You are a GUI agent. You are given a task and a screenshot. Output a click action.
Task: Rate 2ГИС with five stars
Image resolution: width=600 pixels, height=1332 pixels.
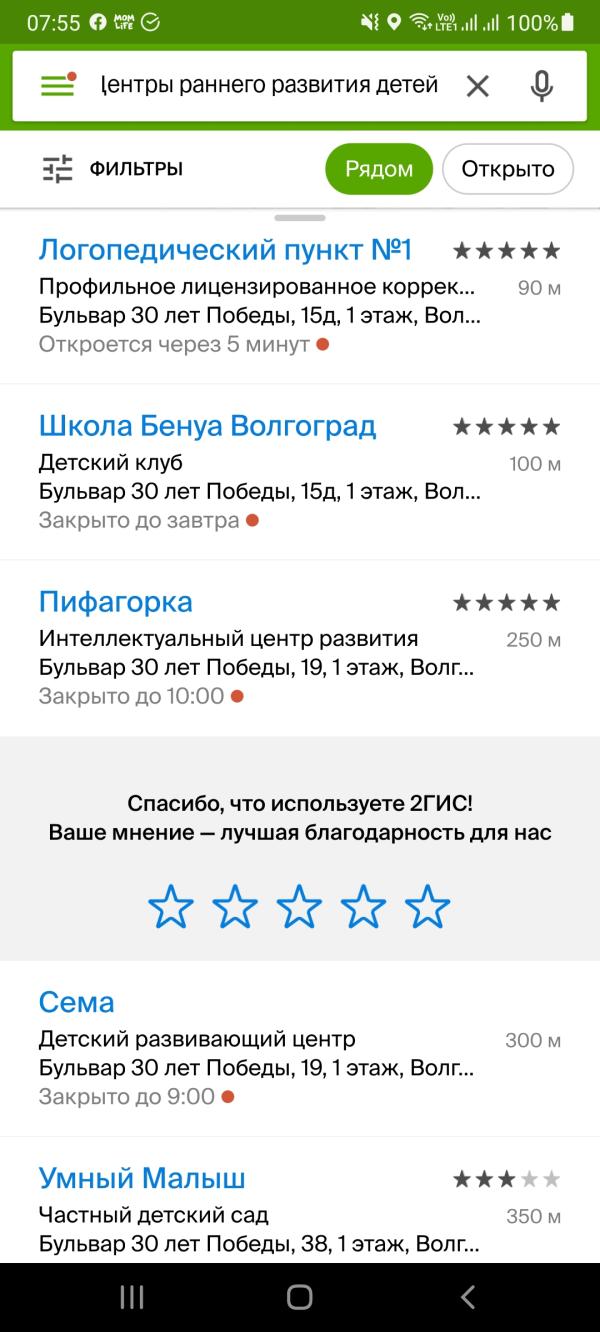(x=428, y=906)
